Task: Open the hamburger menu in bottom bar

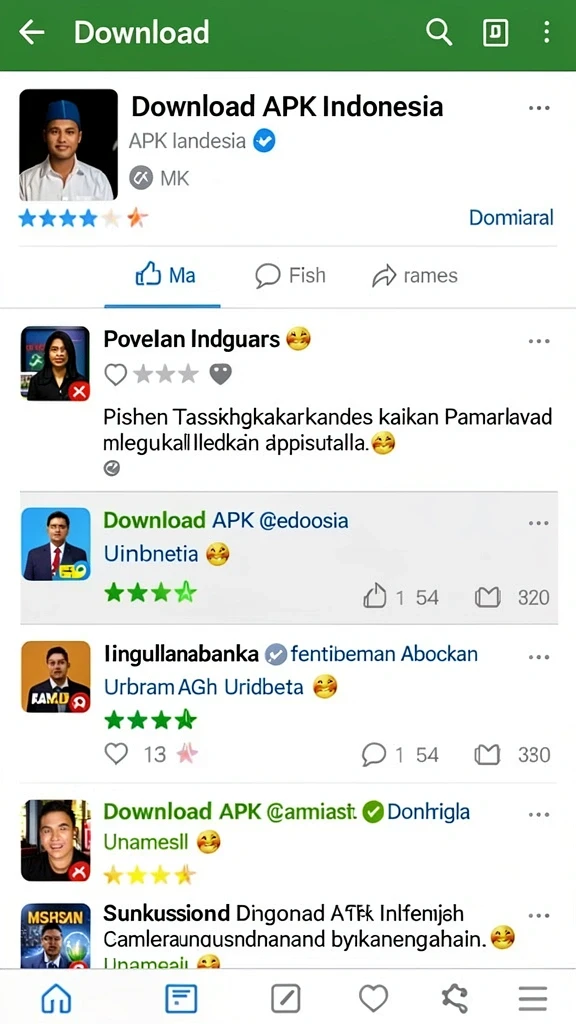Action: coord(533,998)
